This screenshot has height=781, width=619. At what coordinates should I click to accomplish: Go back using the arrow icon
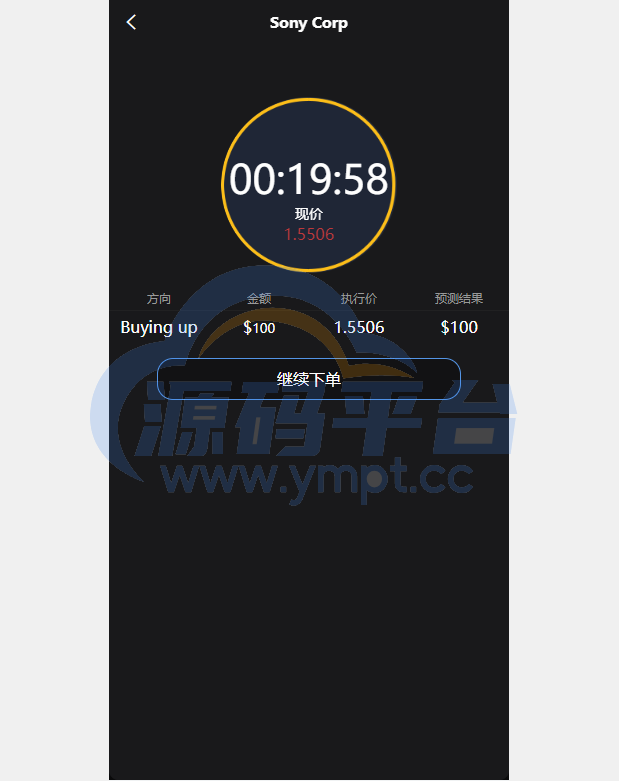[131, 22]
